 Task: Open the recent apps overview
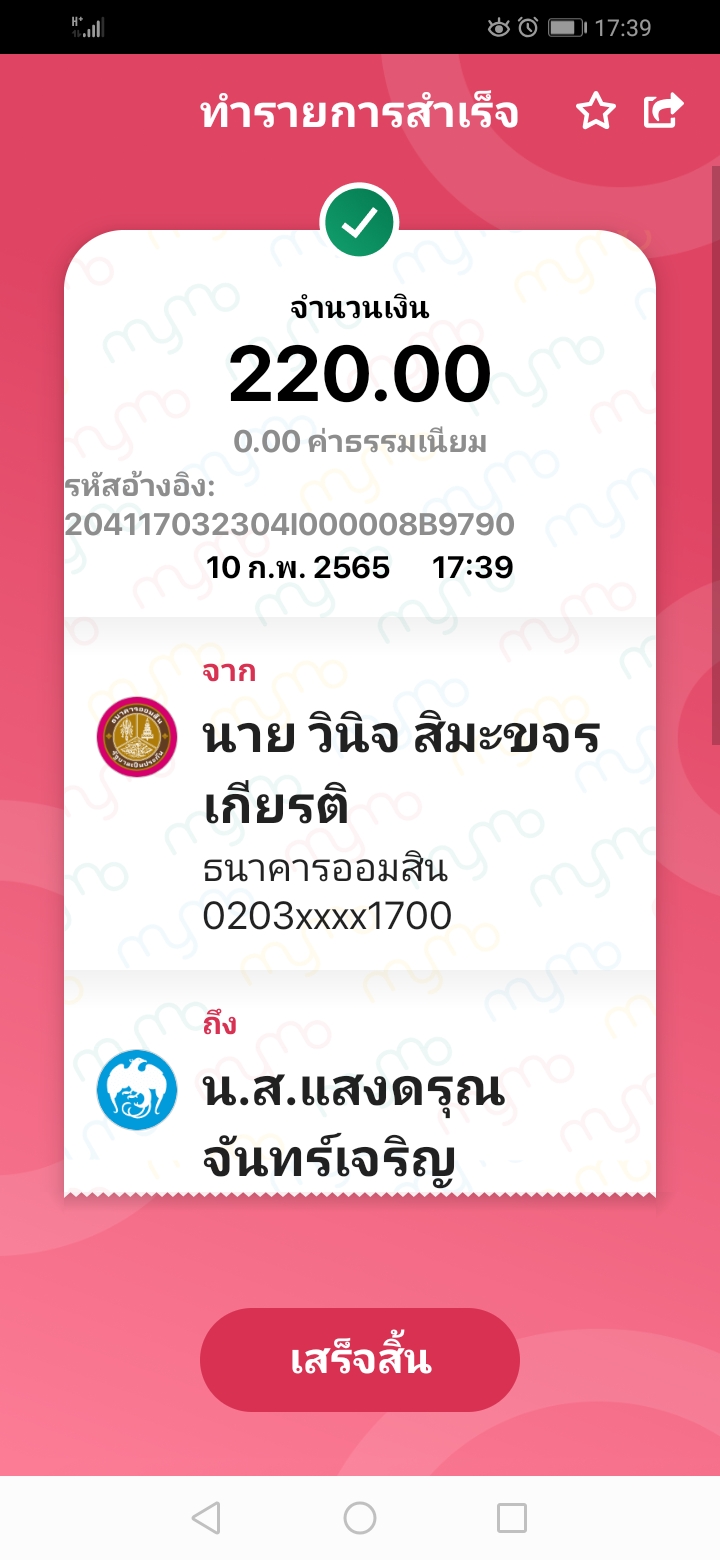(512, 1518)
